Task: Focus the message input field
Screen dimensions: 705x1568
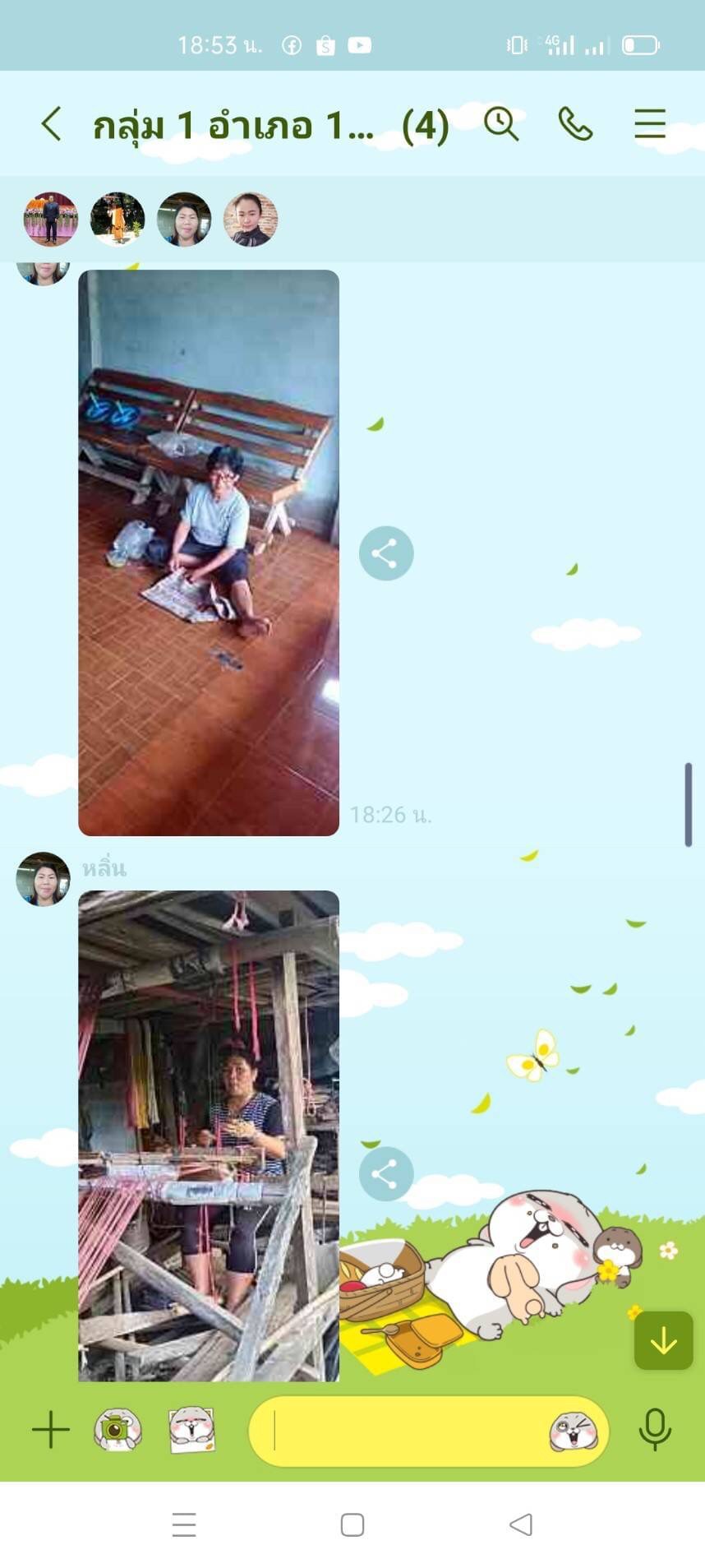Action: point(403,1432)
